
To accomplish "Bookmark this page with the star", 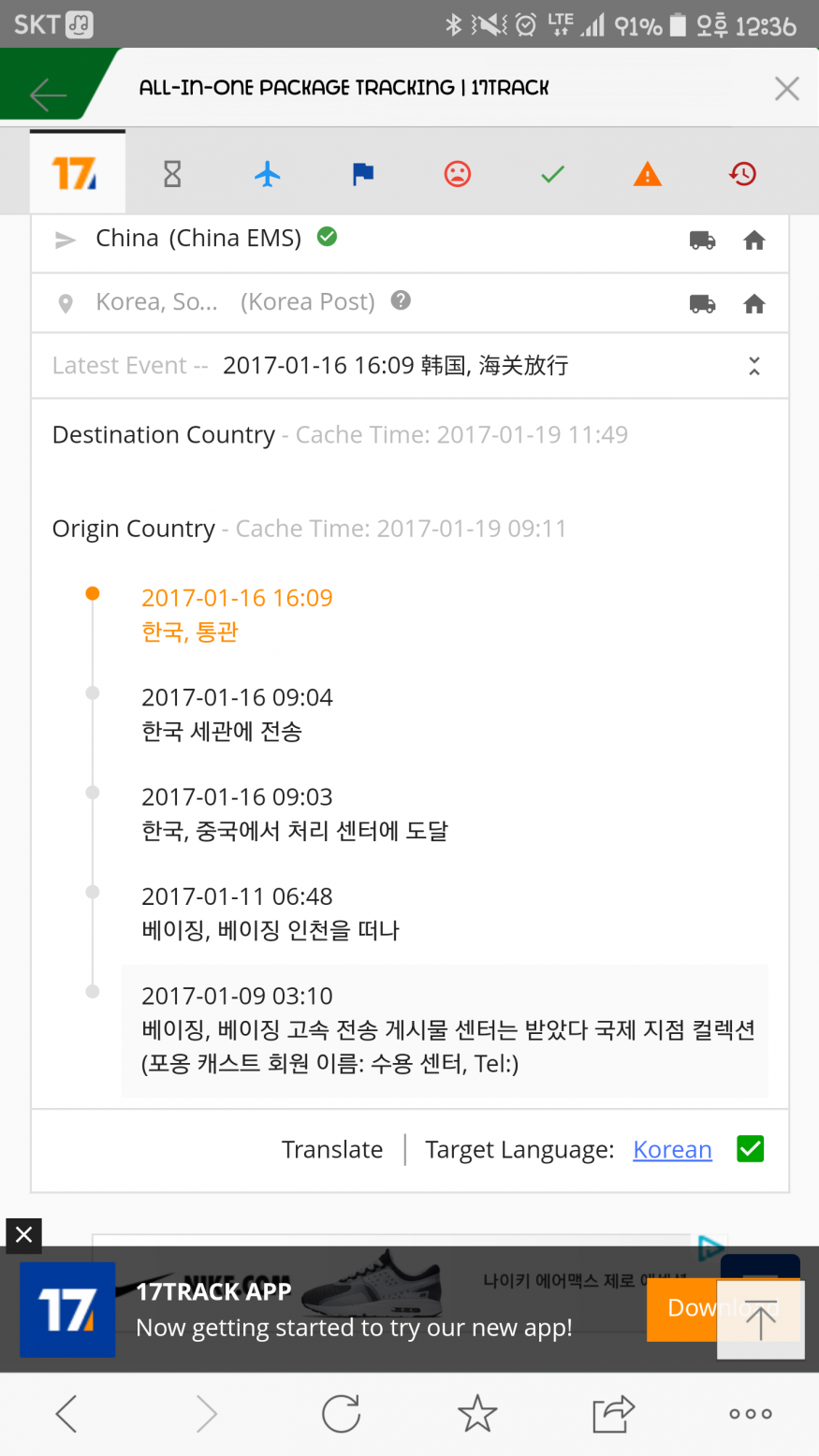I will (477, 1413).
